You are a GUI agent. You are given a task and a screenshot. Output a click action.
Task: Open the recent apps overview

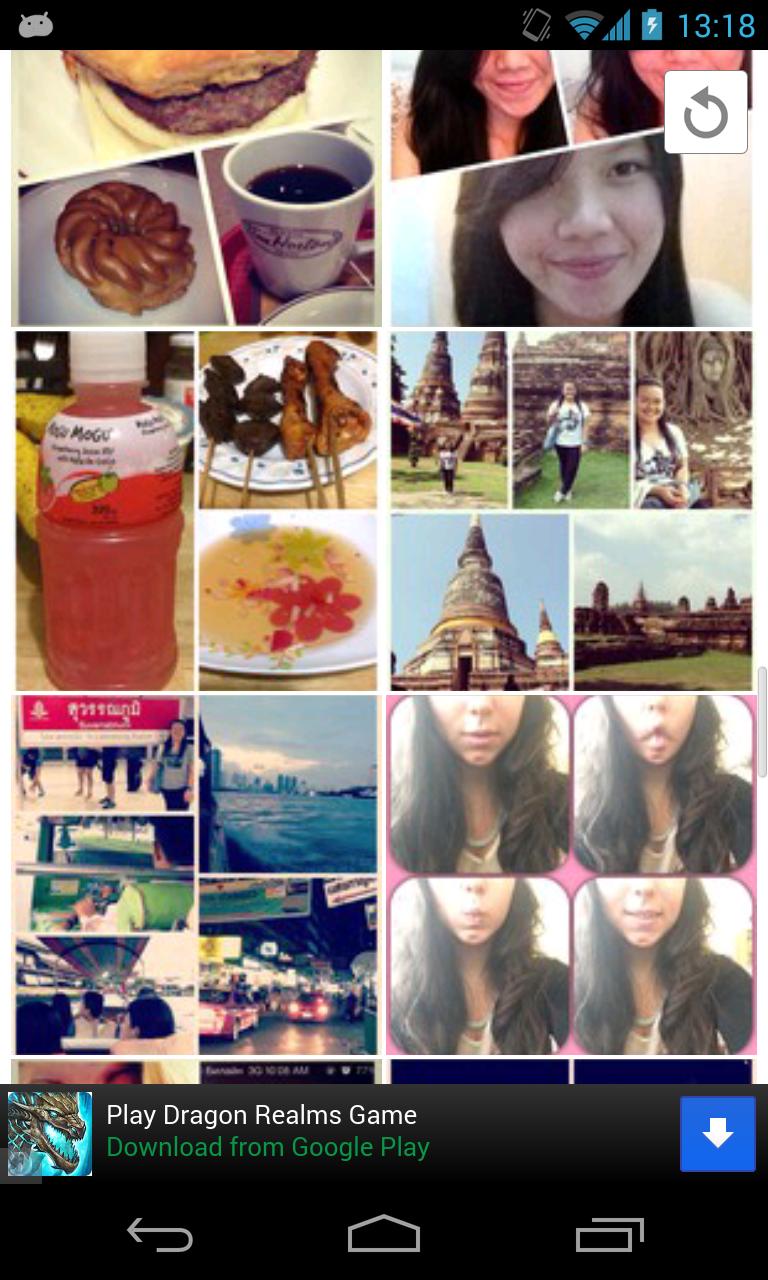point(609,1235)
